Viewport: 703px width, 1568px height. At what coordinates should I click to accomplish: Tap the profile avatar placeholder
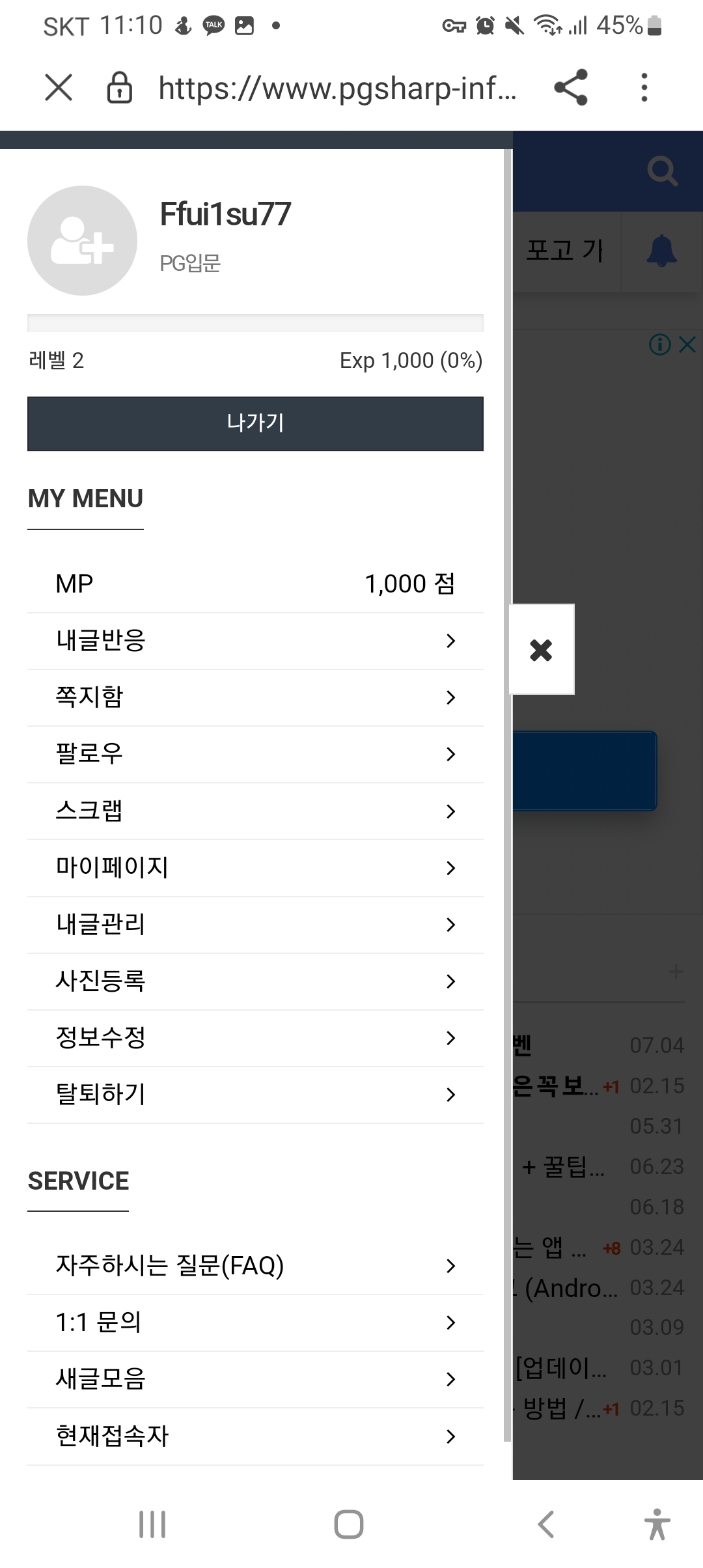pyautogui.click(x=82, y=240)
